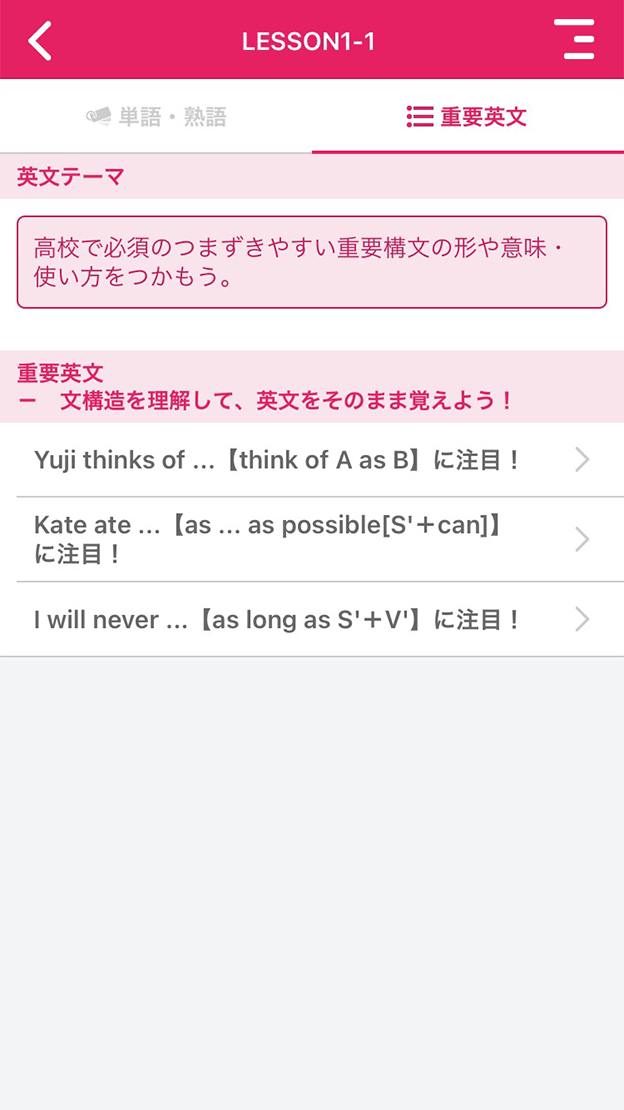This screenshot has width=624, height=1110.
Task: Open the 'Kate ate …' sentence row
Action: (312, 539)
